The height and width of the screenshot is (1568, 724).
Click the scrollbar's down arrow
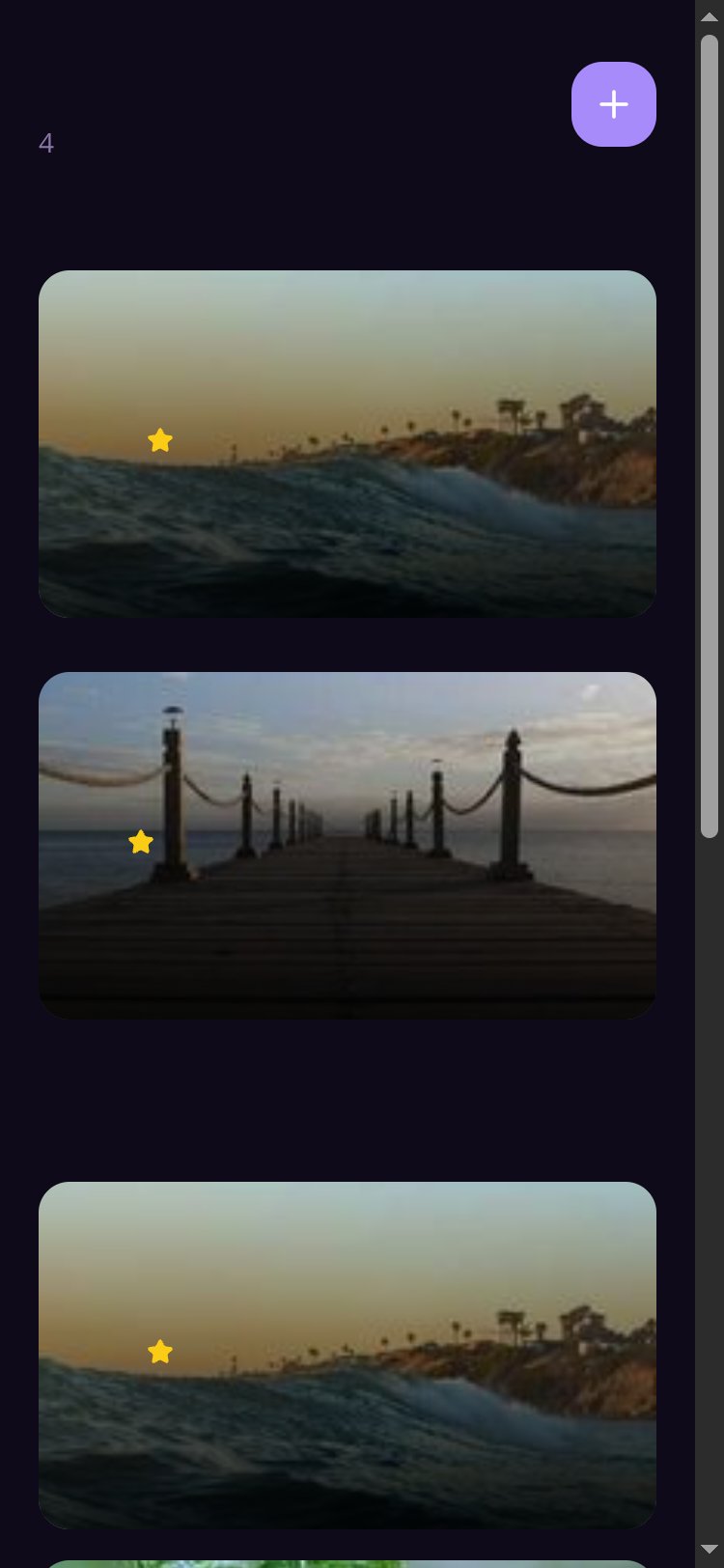[x=710, y=1551]
